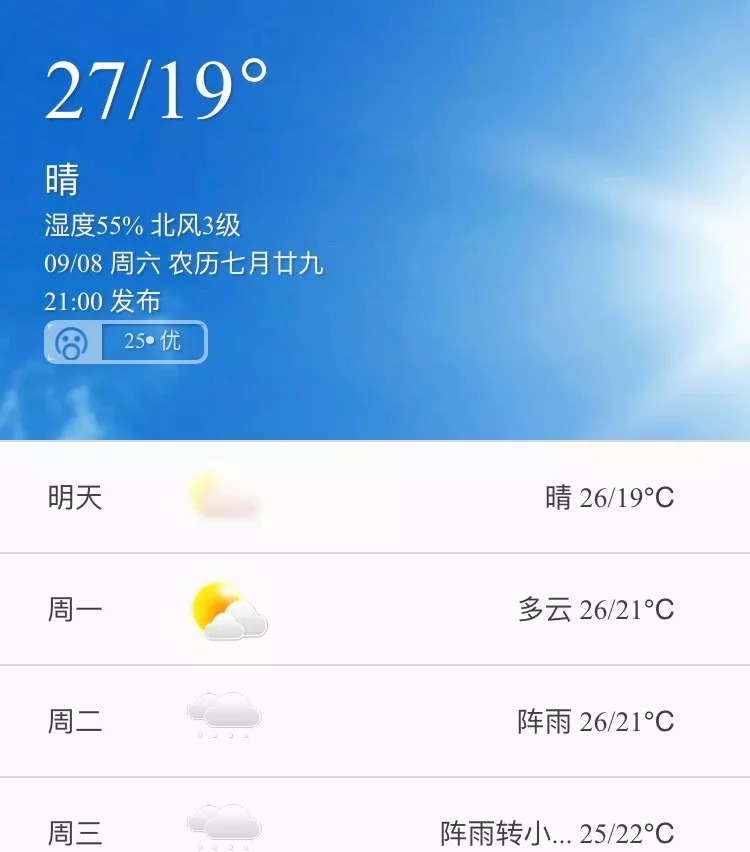Select the 晴 current weather label
The image size is (750, 852).
click(x=60, y=180)
